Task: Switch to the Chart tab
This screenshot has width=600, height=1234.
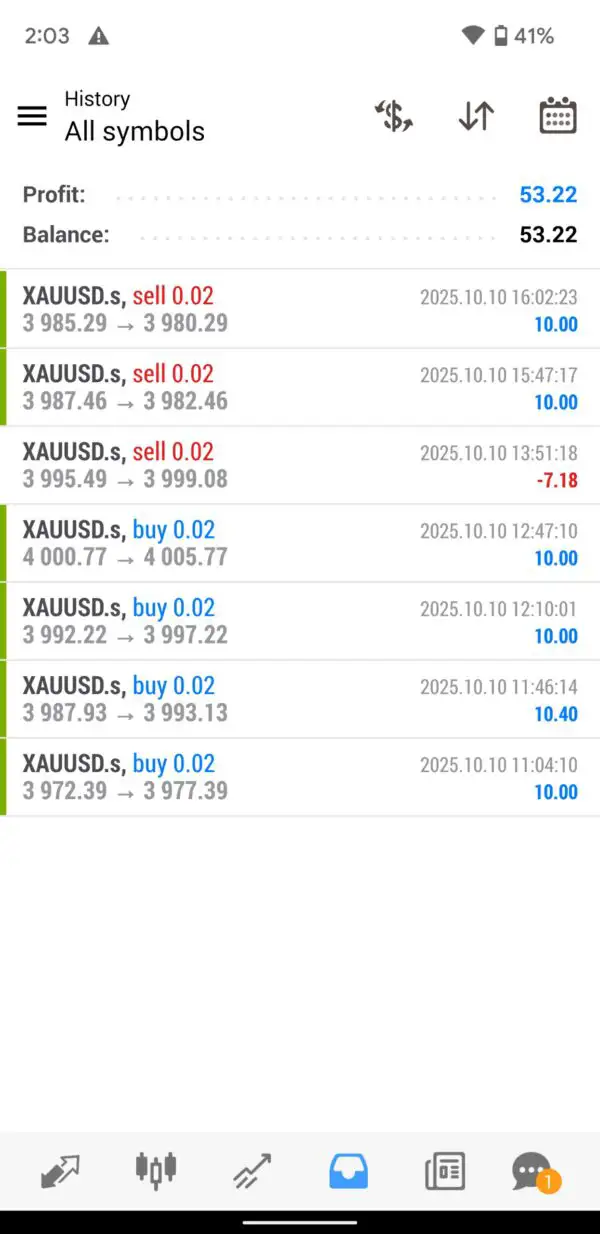Action: pos(156,1170)
